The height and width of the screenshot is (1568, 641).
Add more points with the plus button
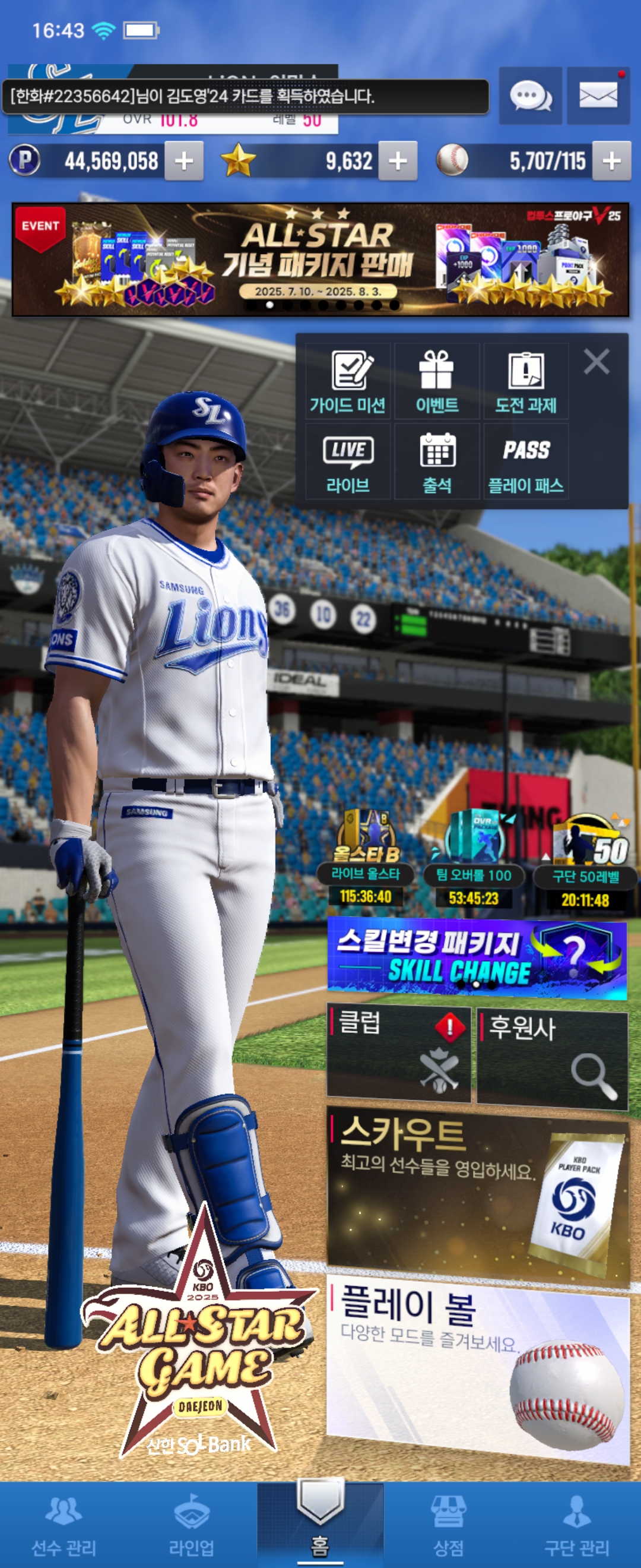coord(183,162)
